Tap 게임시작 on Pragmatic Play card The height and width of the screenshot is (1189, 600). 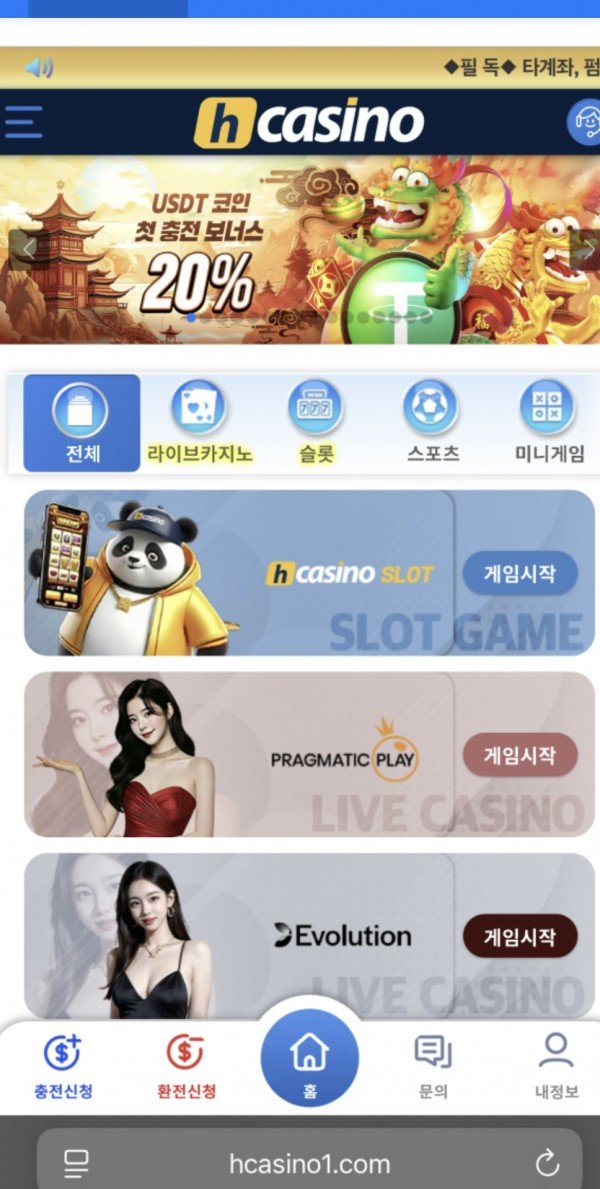tap(519, 755)
